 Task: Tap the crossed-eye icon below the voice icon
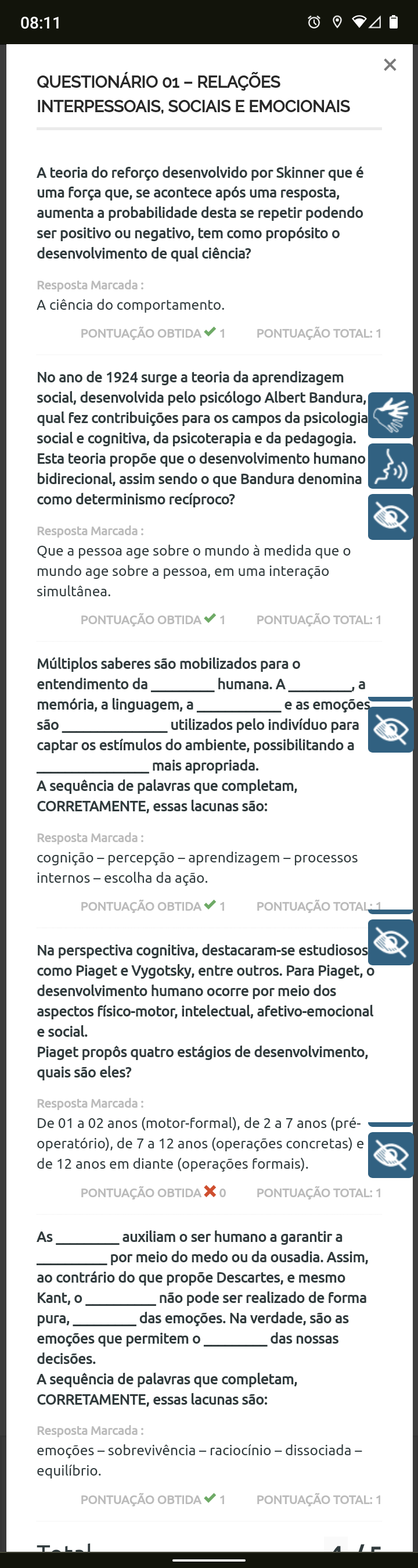[x=391, y=517]
